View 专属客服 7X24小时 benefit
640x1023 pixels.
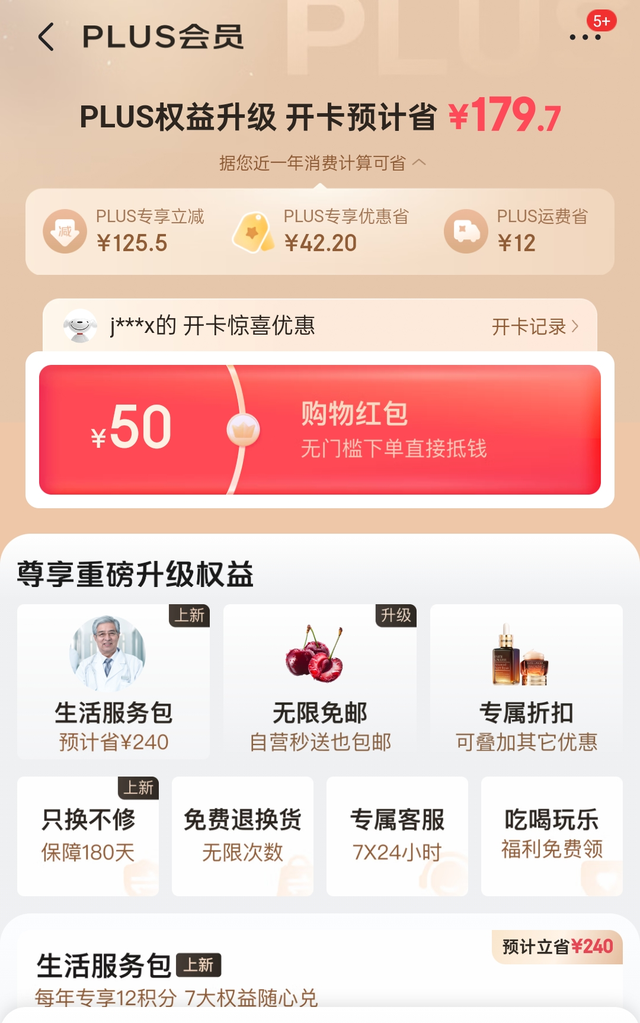[397, 835]
